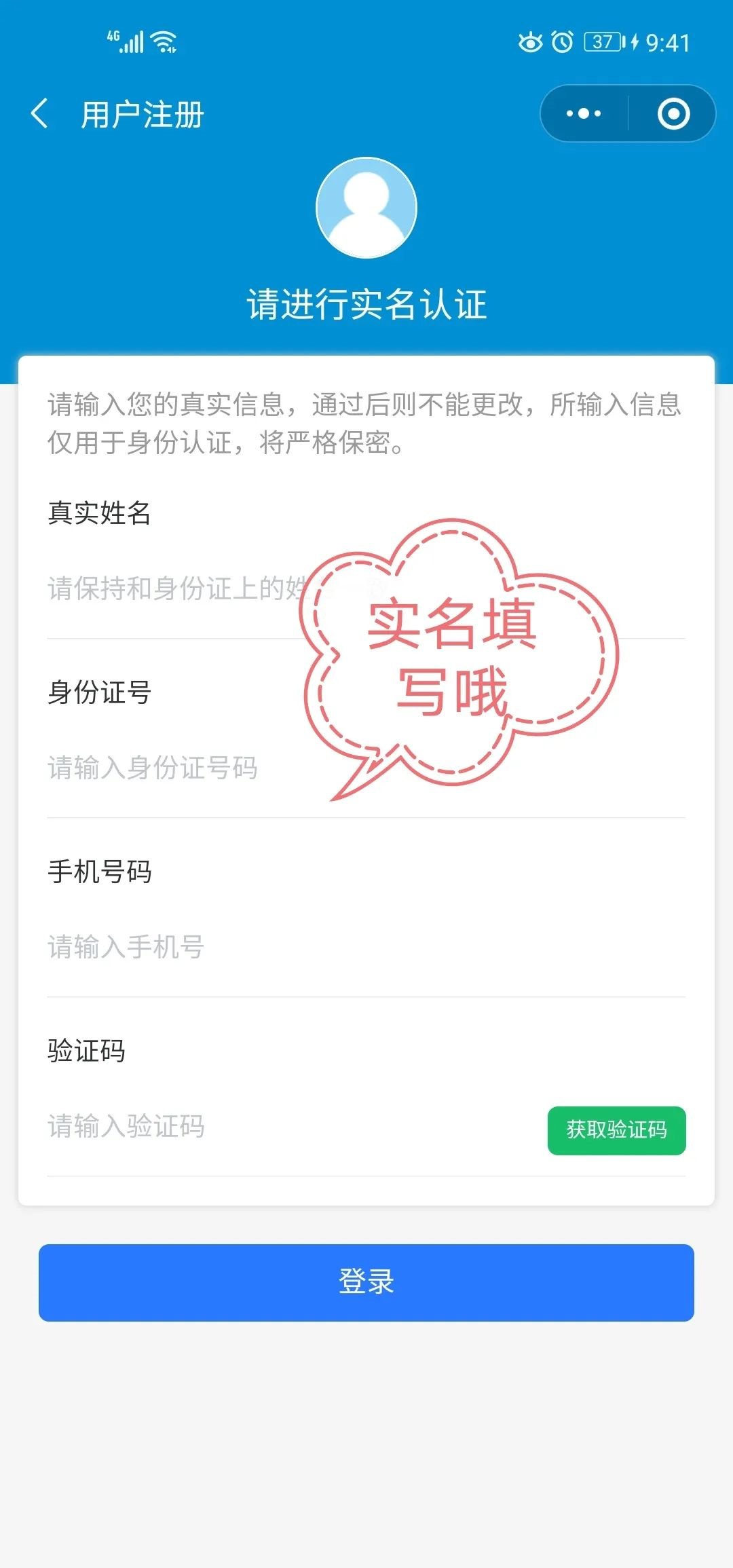Close the mini program with the circle icon
The height and width of the screenshot is (1568, 733).
pos(673,113)
